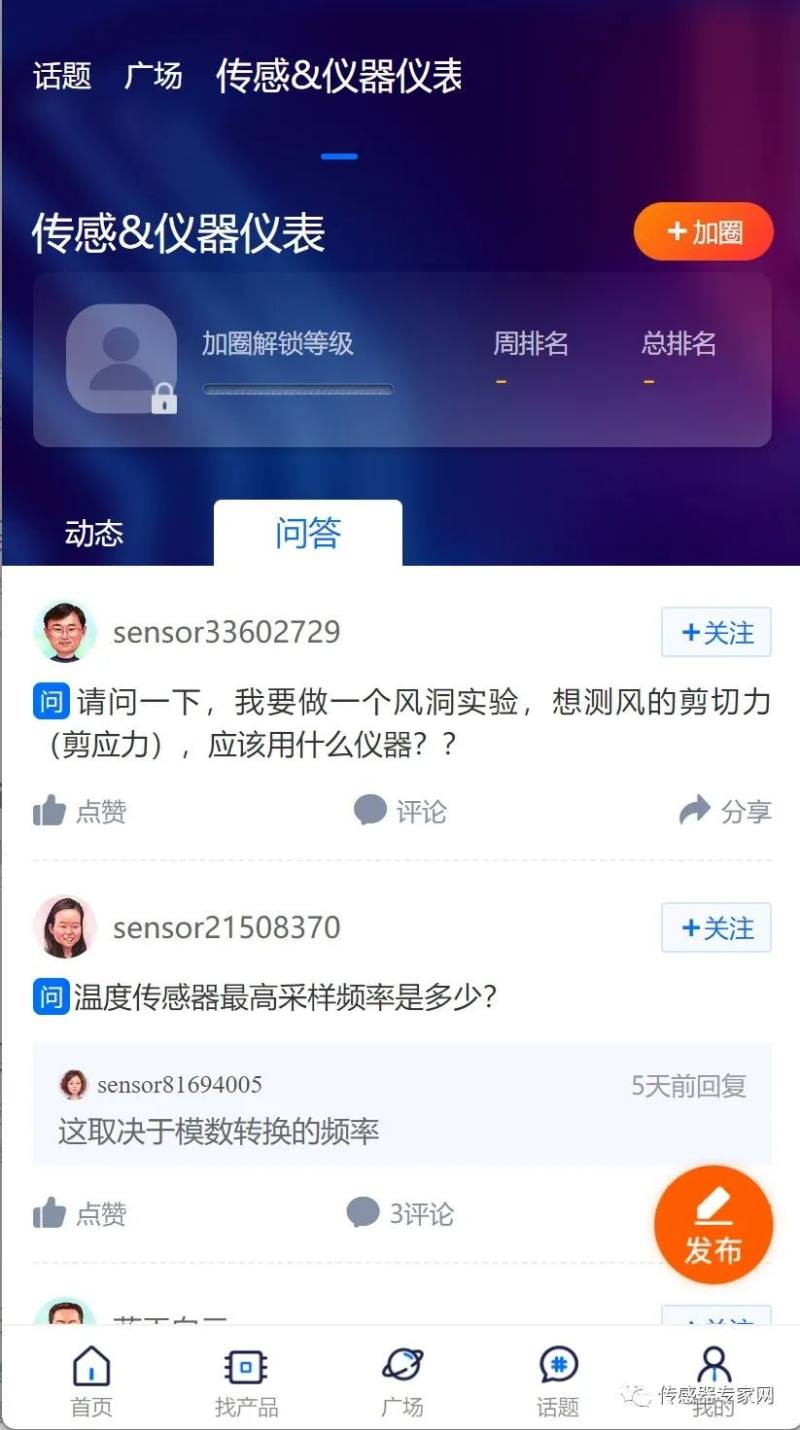
Task: Switch to the 广场 top tab
Action: (153, 76)
